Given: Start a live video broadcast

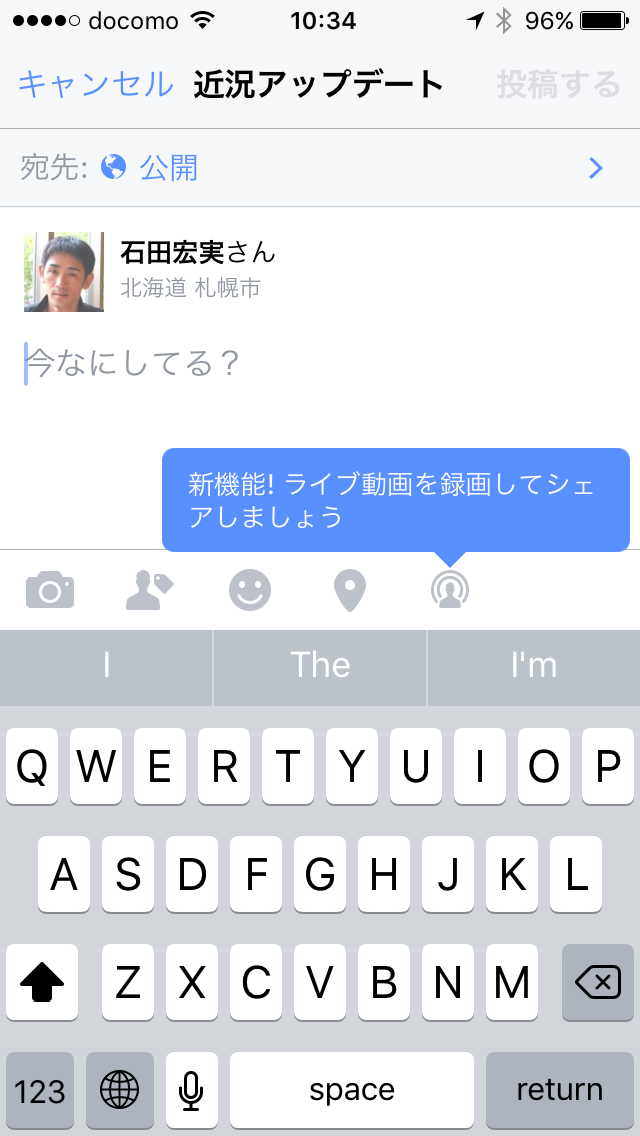Looking at the screenshot, I should pos(450,591).
